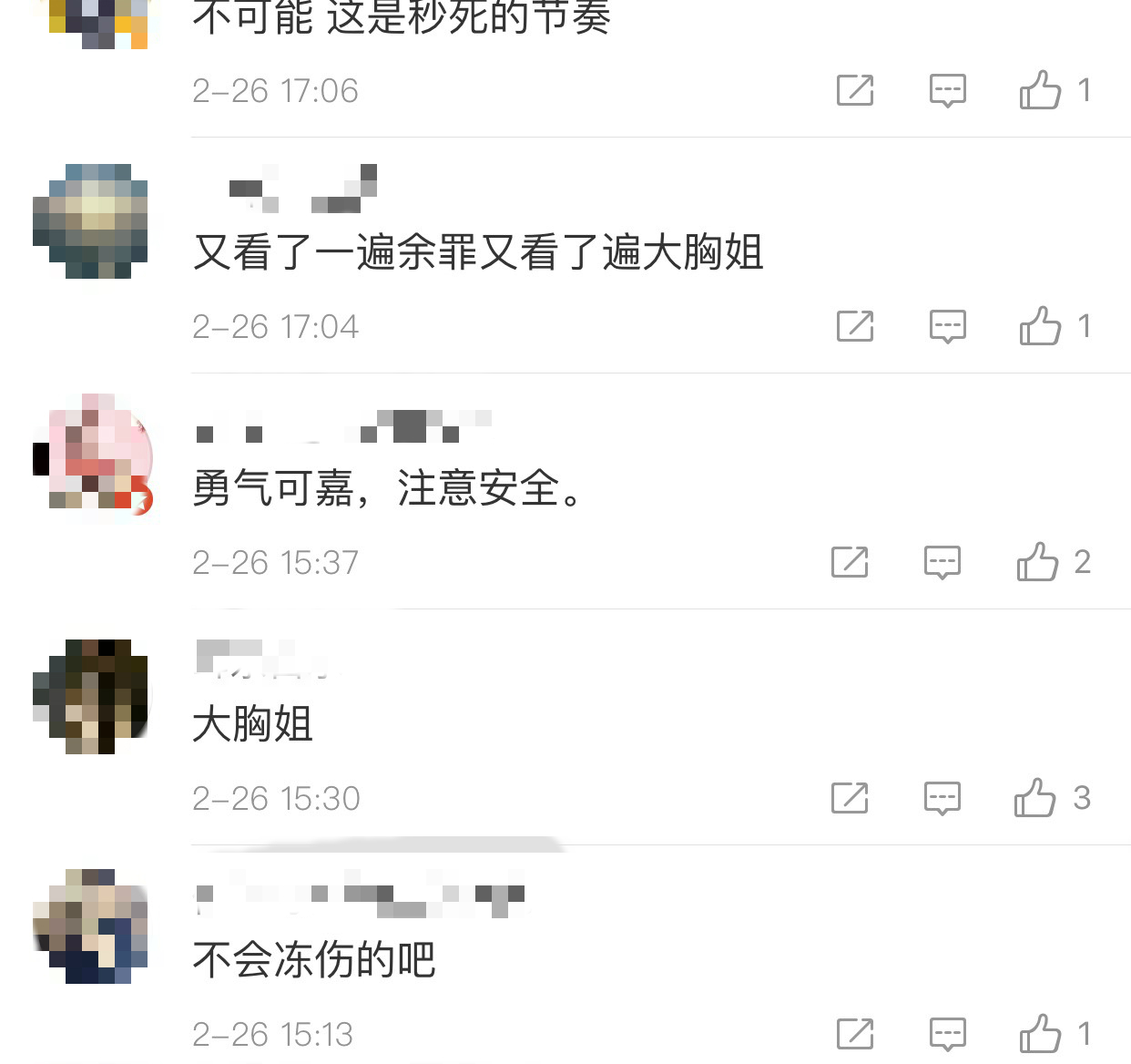Open avatar of the 15:30 '大胸姐' commenter
The image size is (1131, 1064).
[x=91, y=696]
